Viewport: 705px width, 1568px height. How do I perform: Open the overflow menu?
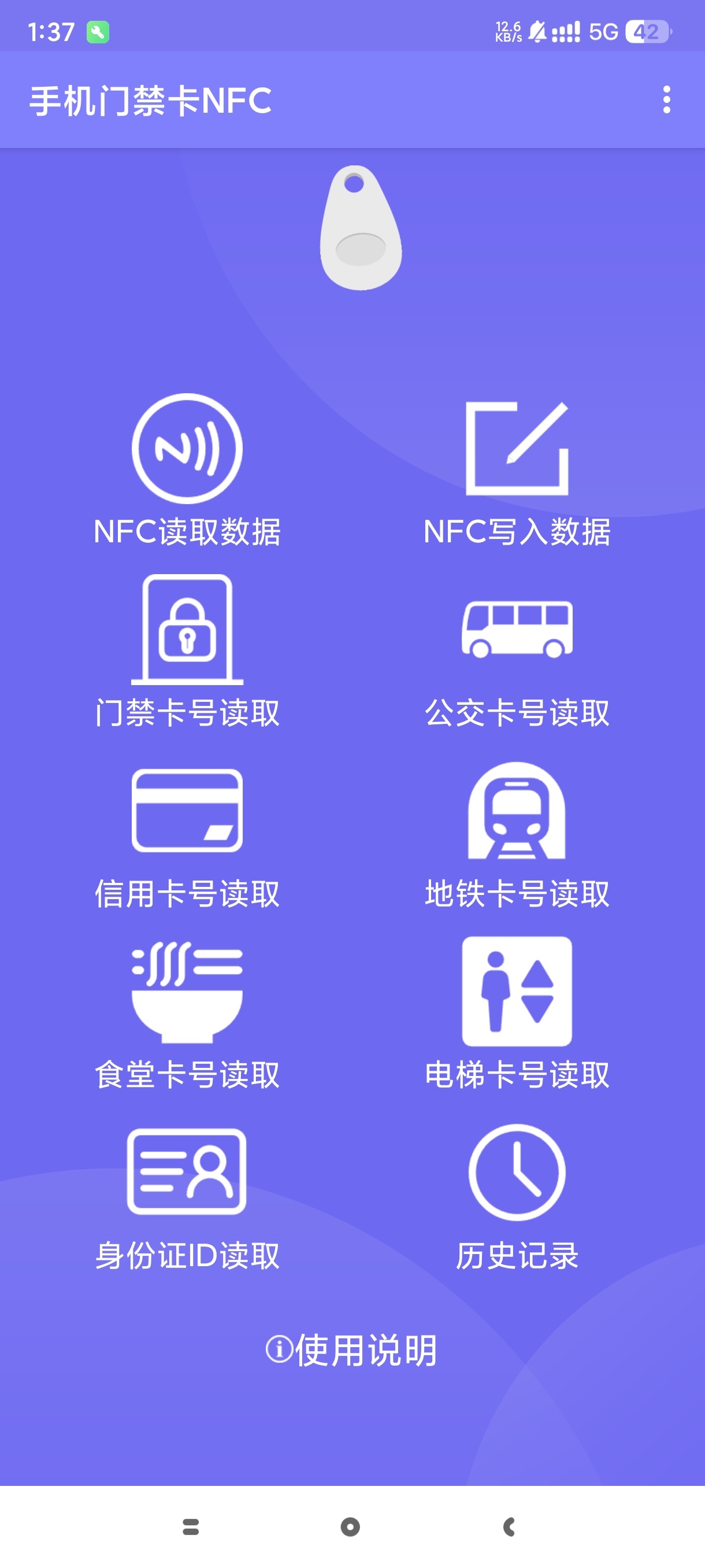tap(667, 100)
